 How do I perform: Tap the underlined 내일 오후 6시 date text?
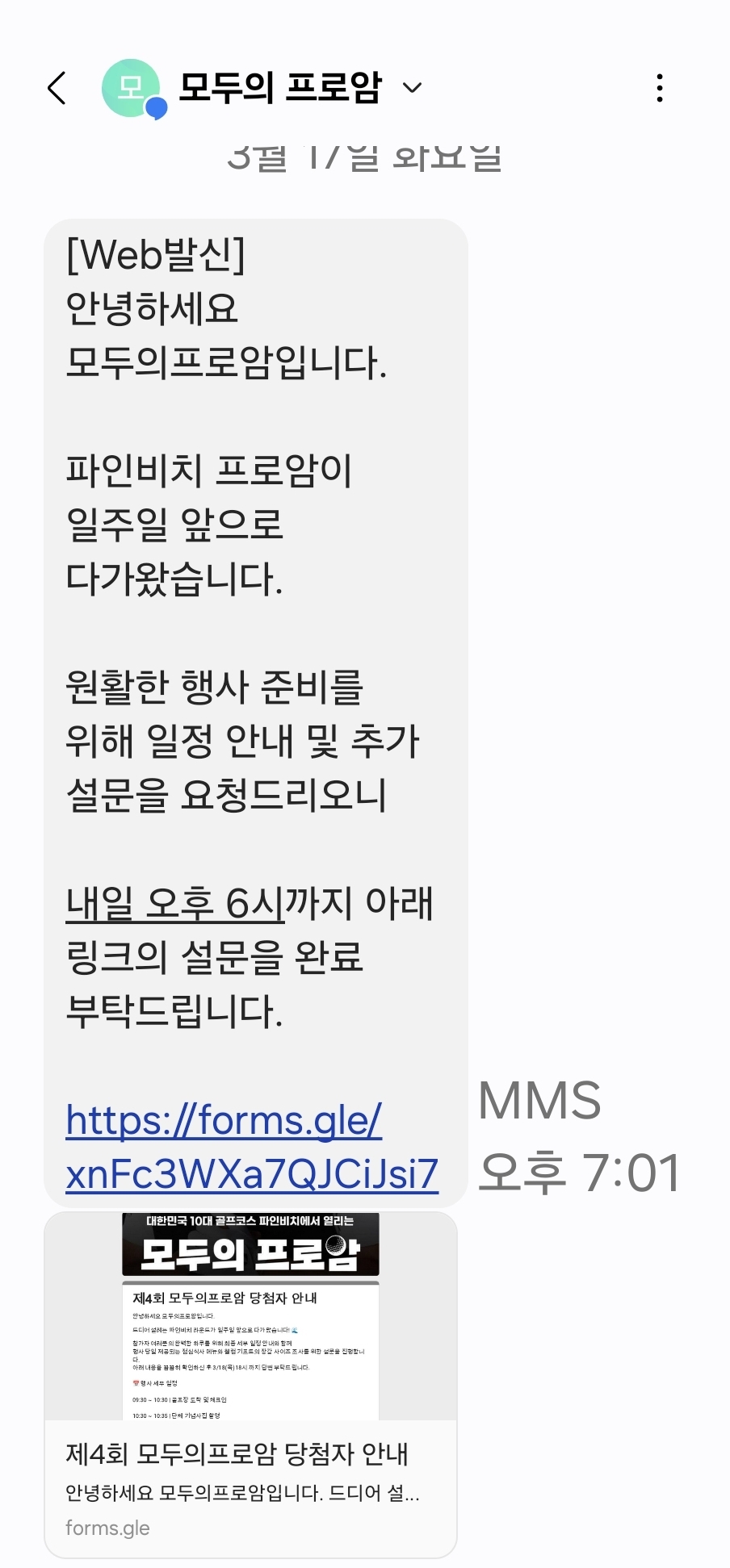tap(175, 903)
